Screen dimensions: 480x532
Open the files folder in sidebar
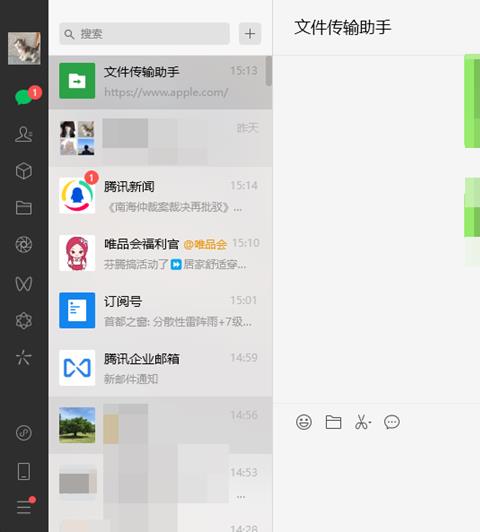(24, 208)
